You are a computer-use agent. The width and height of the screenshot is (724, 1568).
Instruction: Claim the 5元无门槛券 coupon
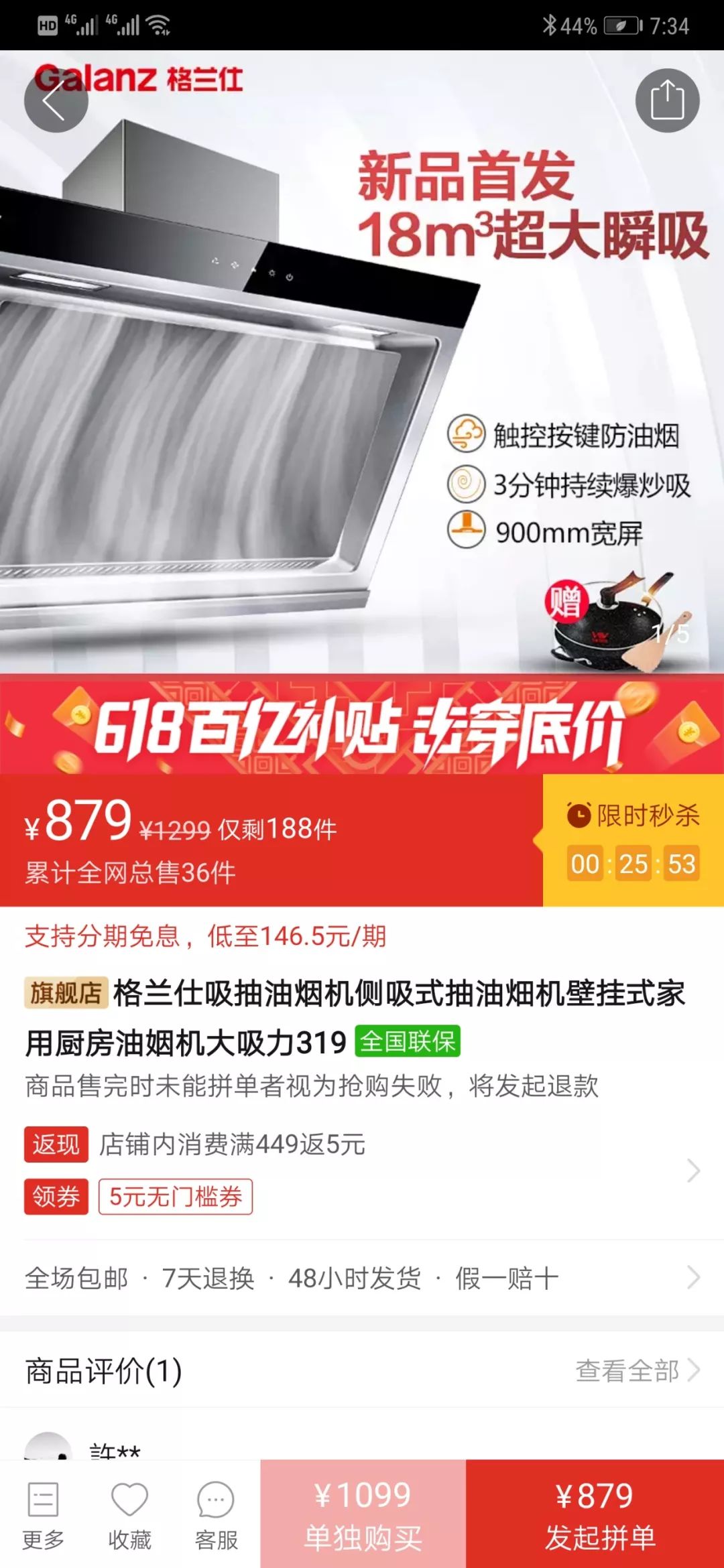click(176, 1197)
